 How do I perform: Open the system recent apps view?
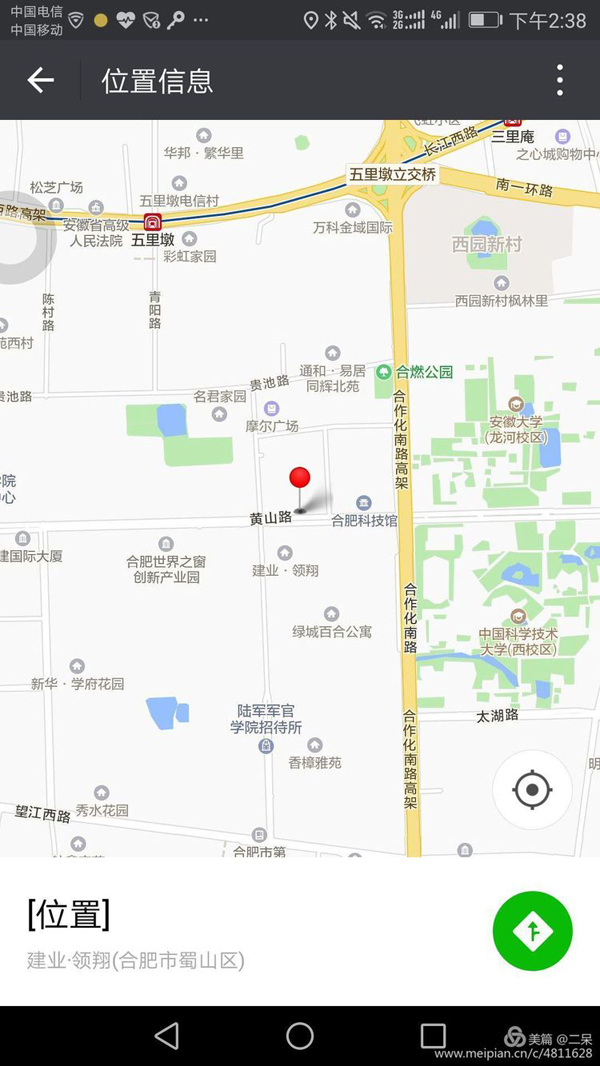click(433, 1036)
